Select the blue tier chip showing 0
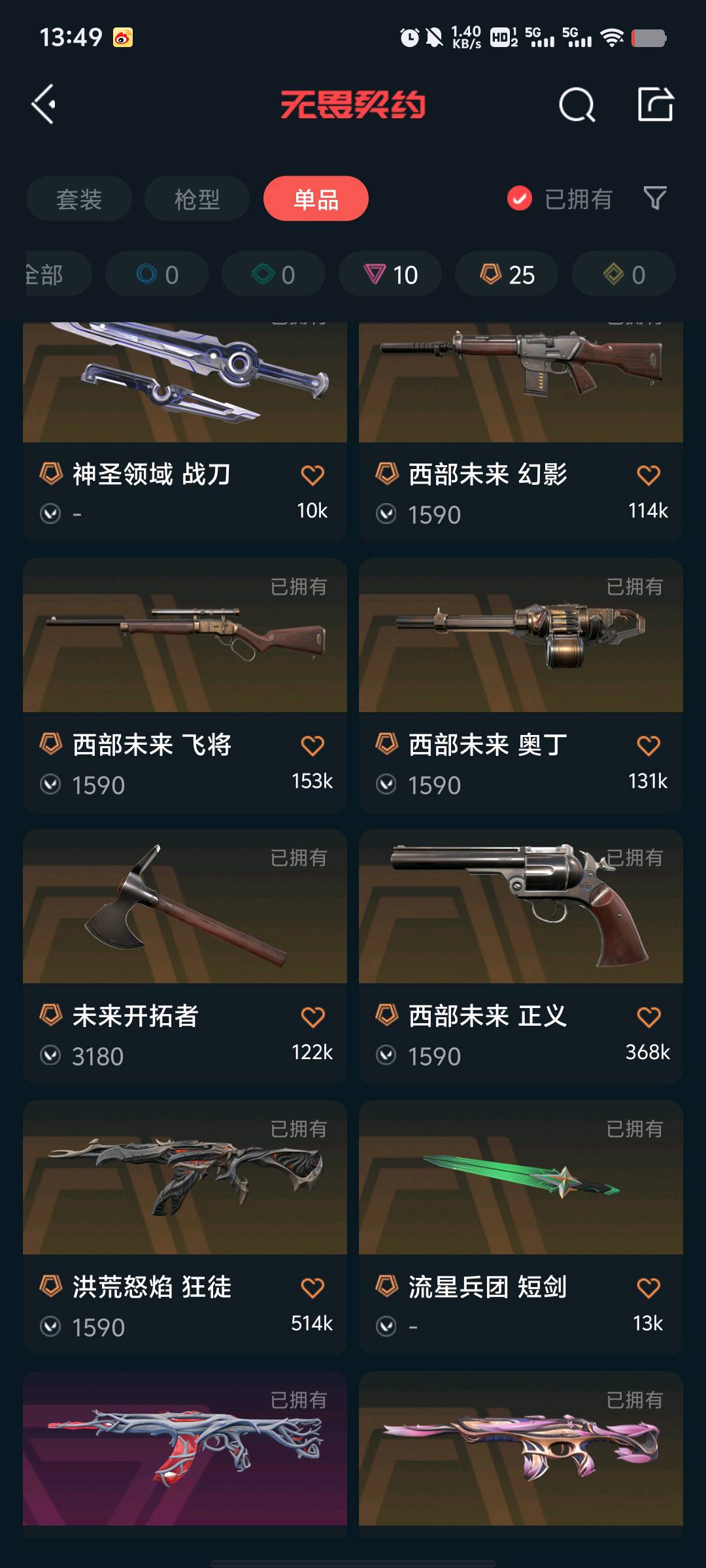 pyautogui.click(x=157, y=274)
